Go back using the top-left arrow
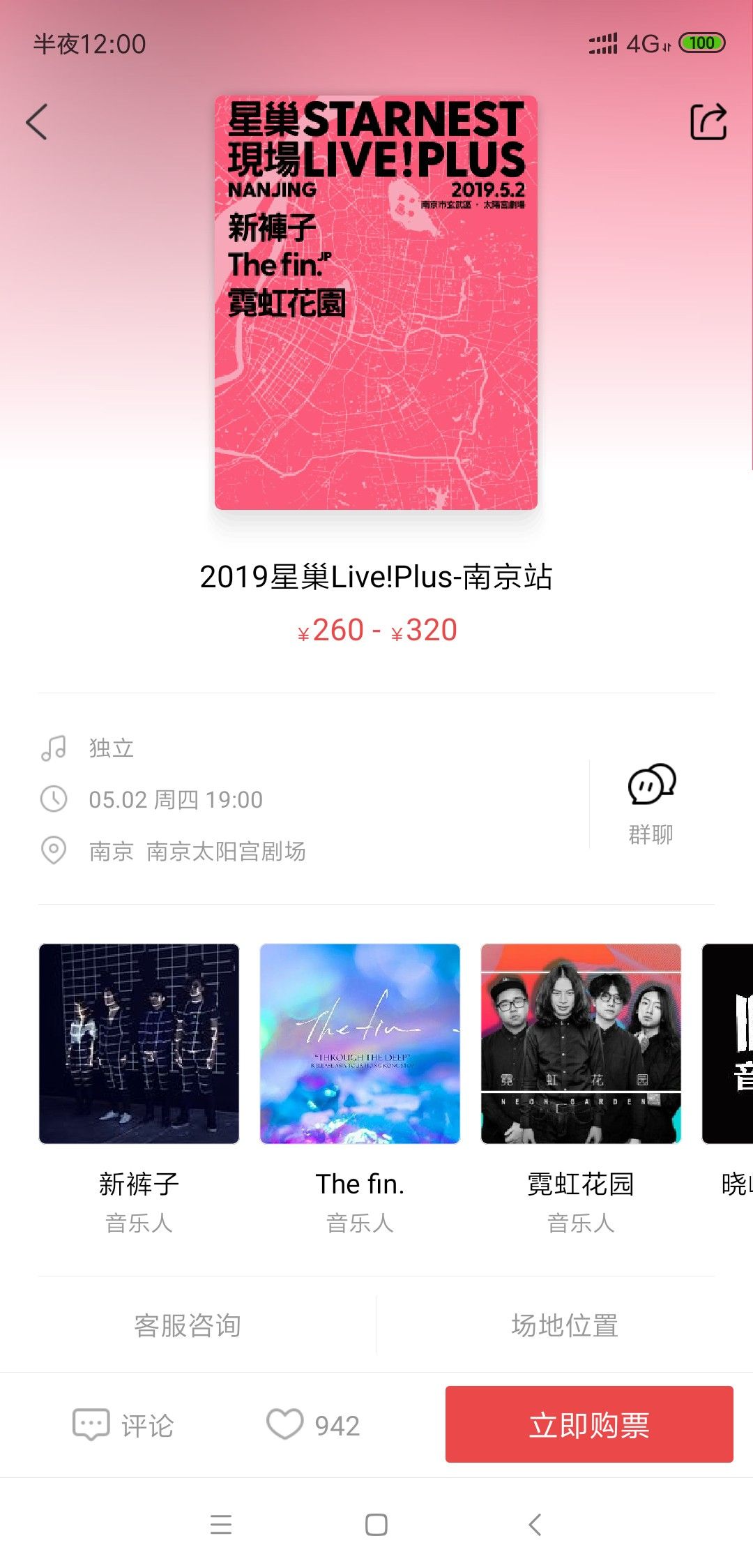Viewport: 753px width, 1568px height. tap(37, 122)
